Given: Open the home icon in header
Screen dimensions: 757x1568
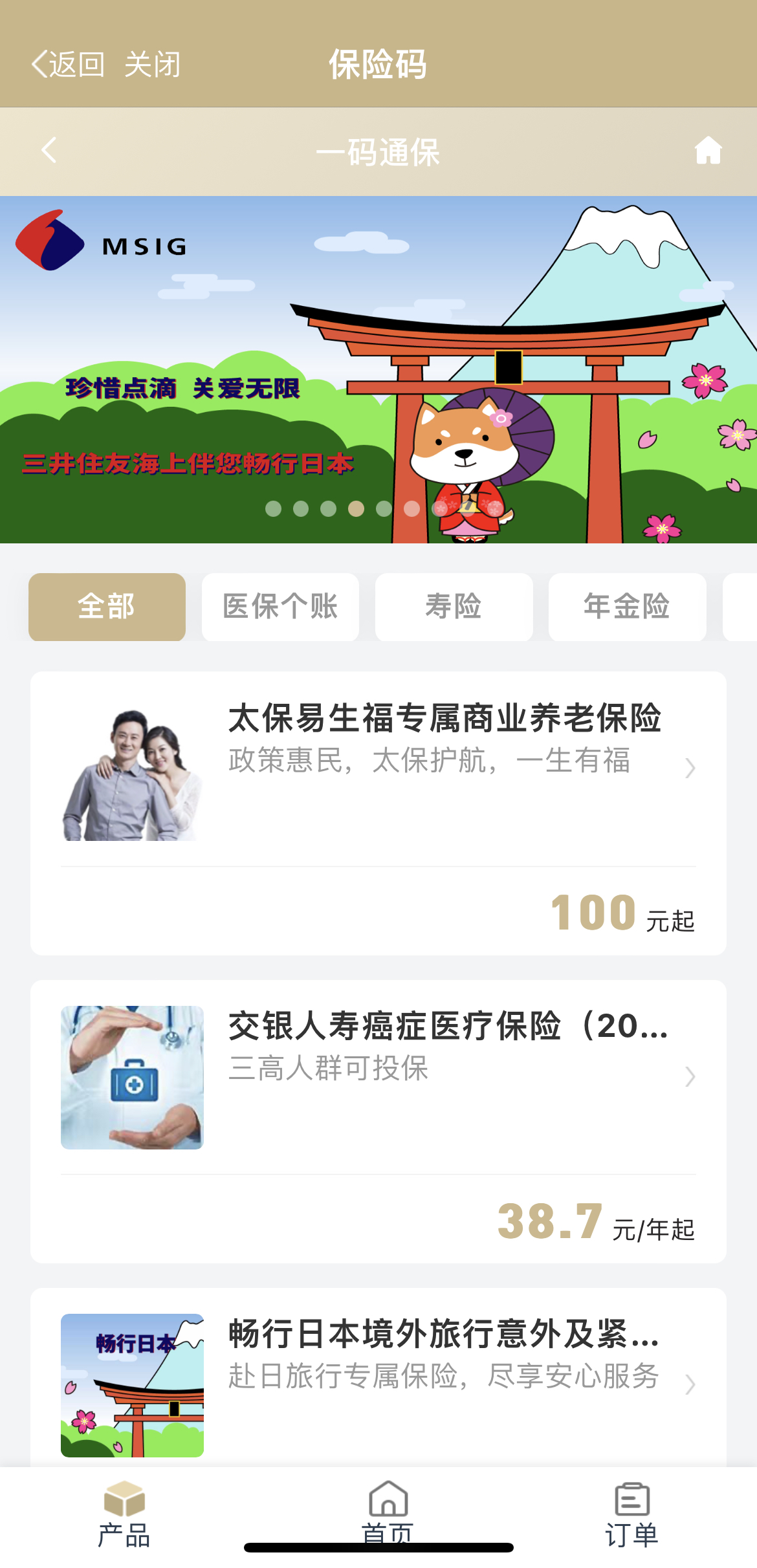Looking at the screenshot, I should 708,150.
